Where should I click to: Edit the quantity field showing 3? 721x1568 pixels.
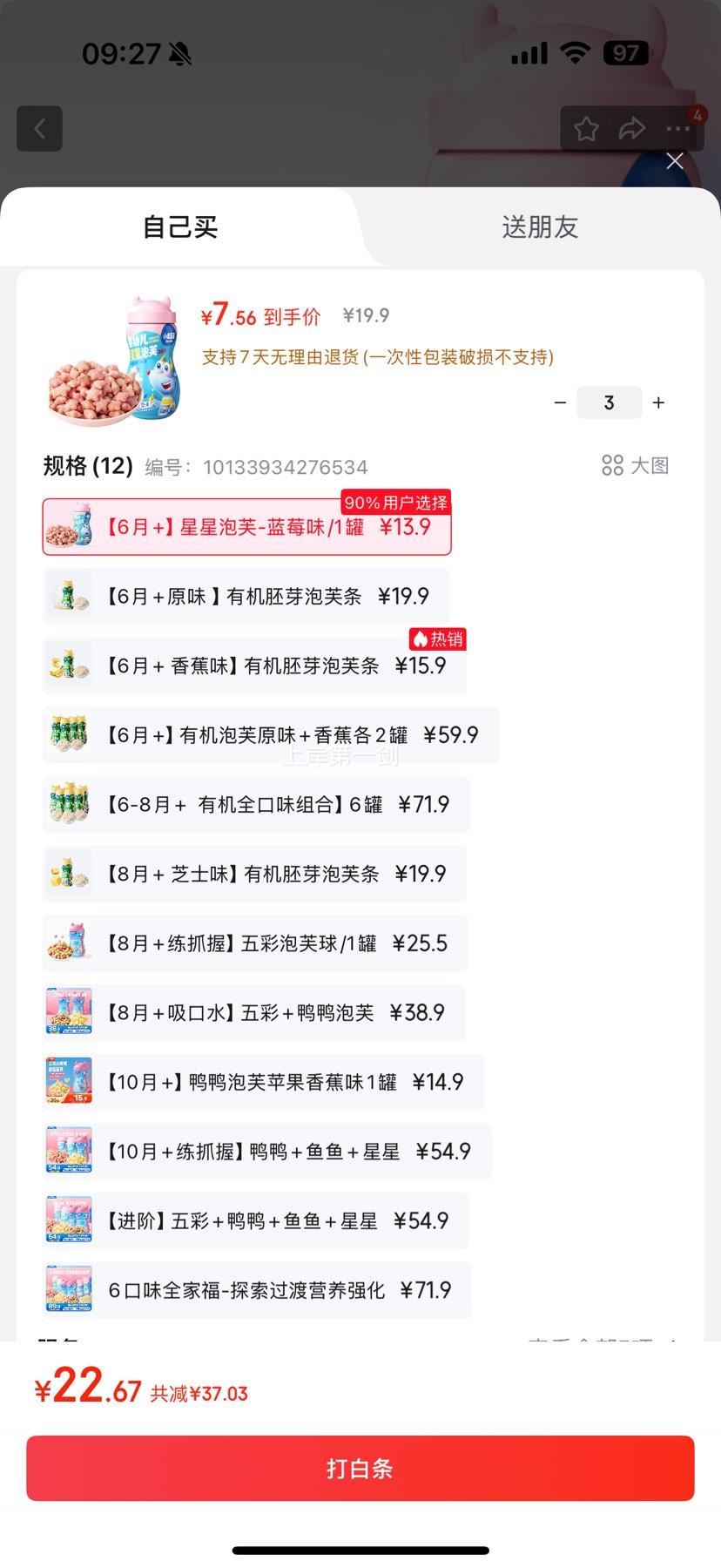point(609,402)
